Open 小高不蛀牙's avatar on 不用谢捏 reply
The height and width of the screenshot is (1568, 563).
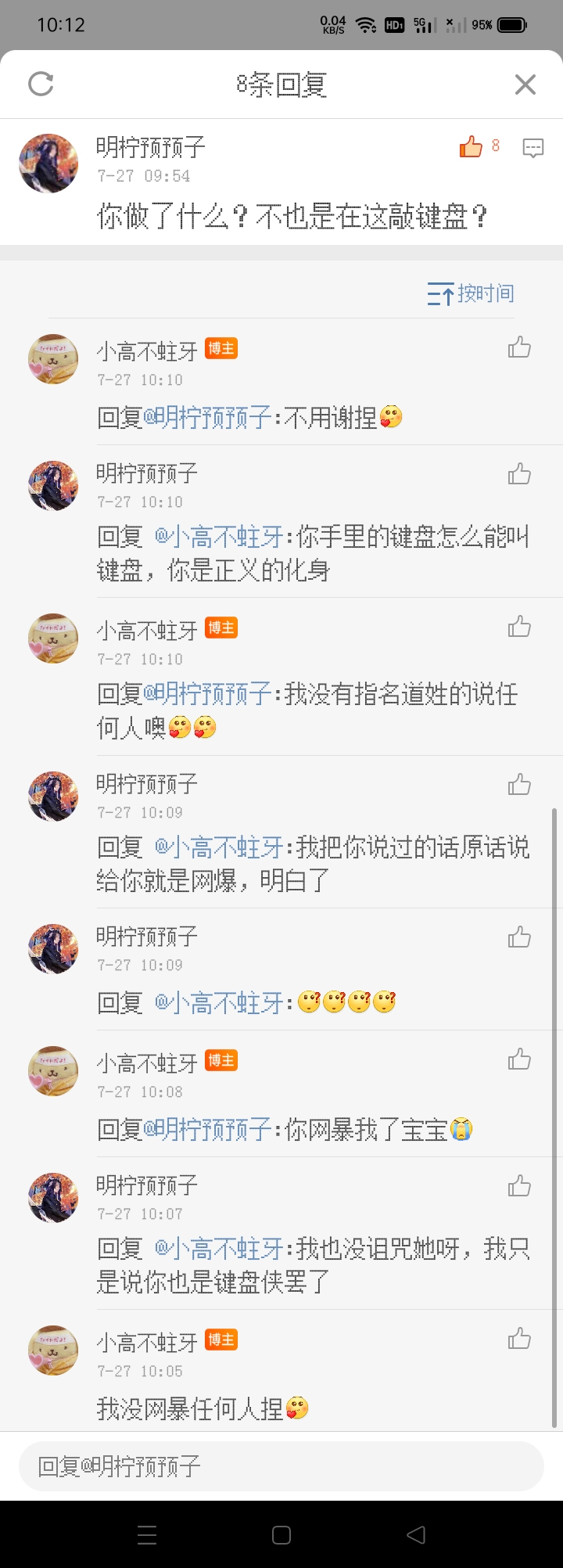pos(53,359)
